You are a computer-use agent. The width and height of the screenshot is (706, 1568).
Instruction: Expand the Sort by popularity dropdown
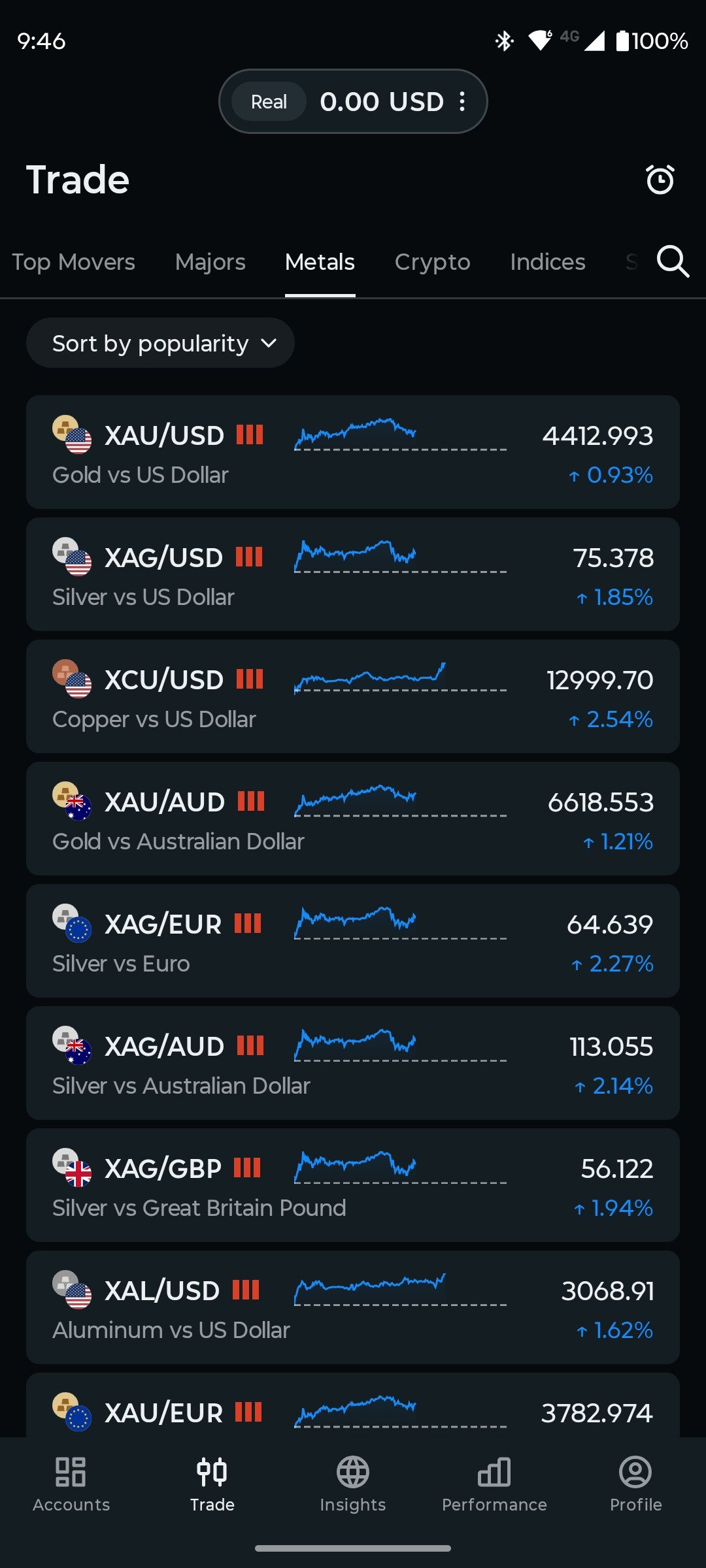[x=160, y=343]
